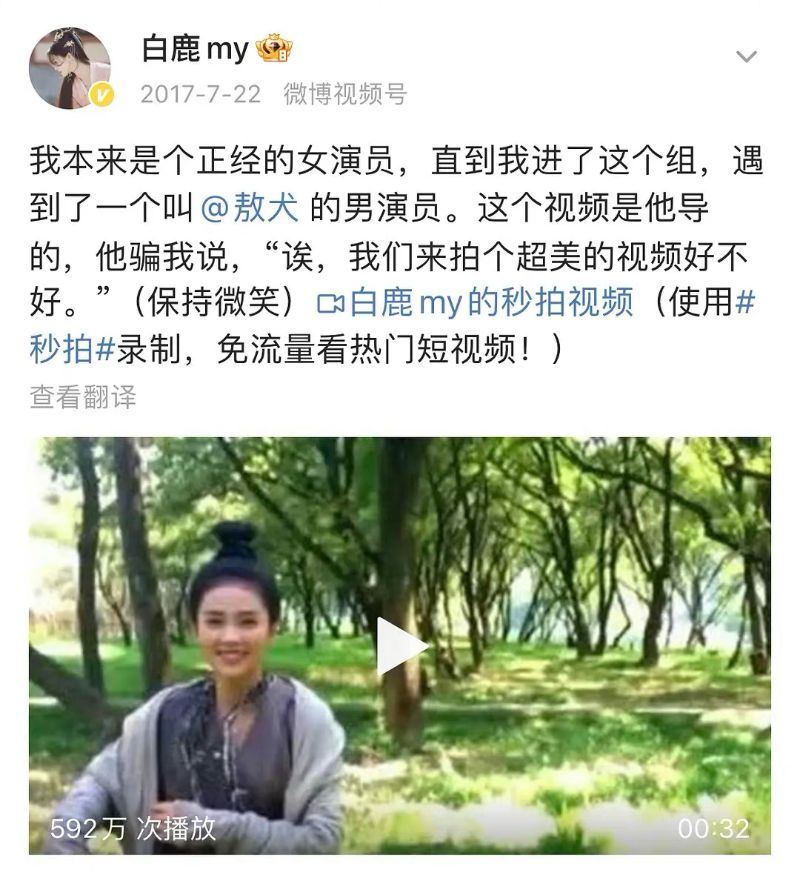Expand the post options chevron
The width and height of the screenshot is (800, 870).
click(x=746, y=56)
